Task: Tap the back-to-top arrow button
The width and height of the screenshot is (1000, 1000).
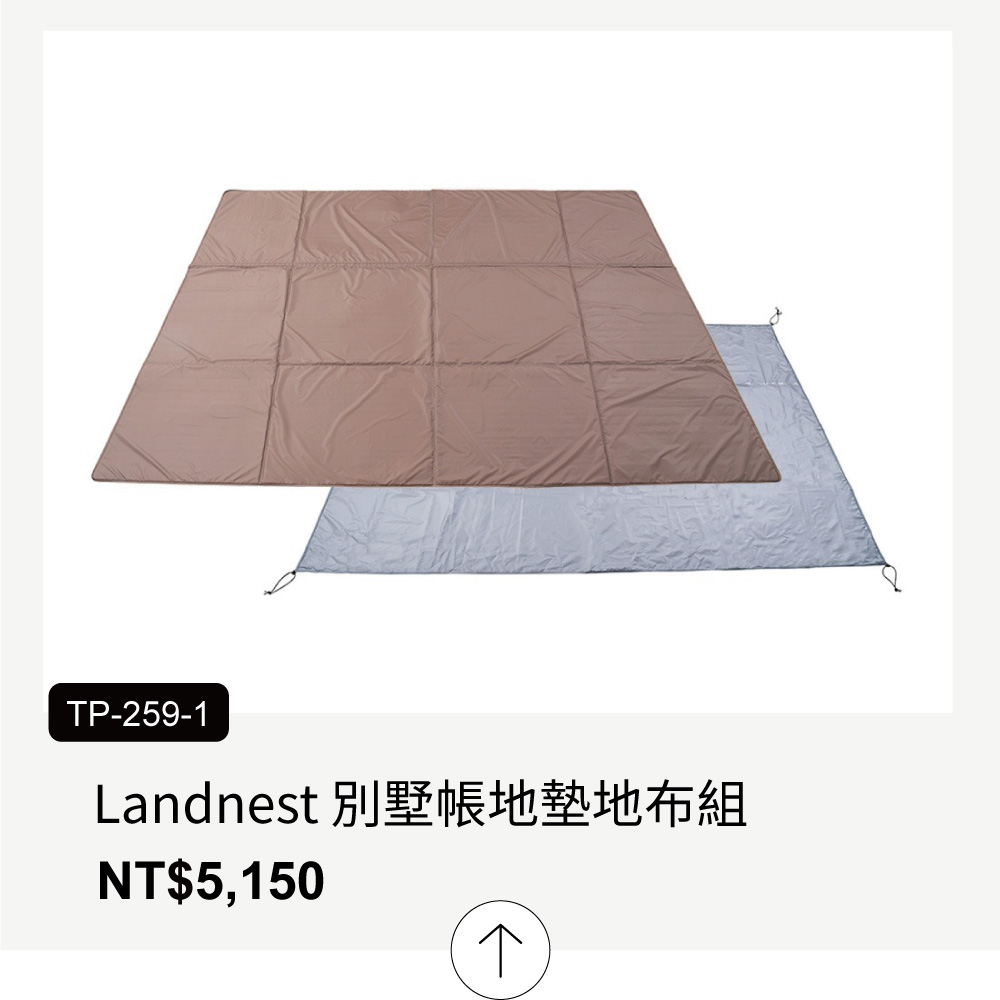Action: (500, 946)
